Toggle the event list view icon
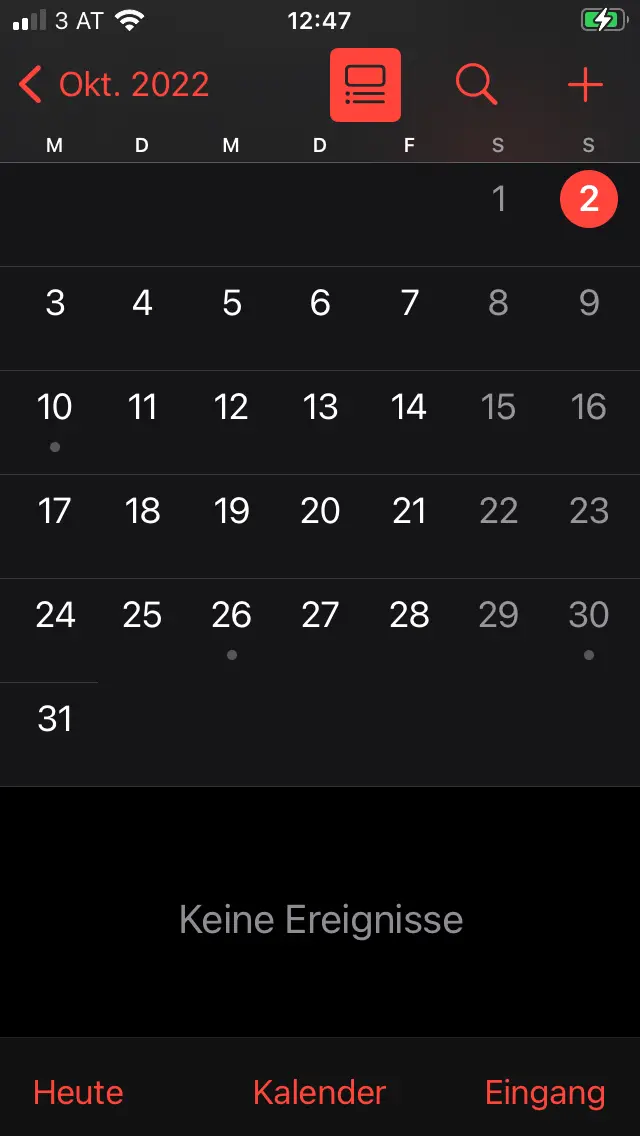The height and width of the screenshot is (1136, 640). (x=365, y=85)
